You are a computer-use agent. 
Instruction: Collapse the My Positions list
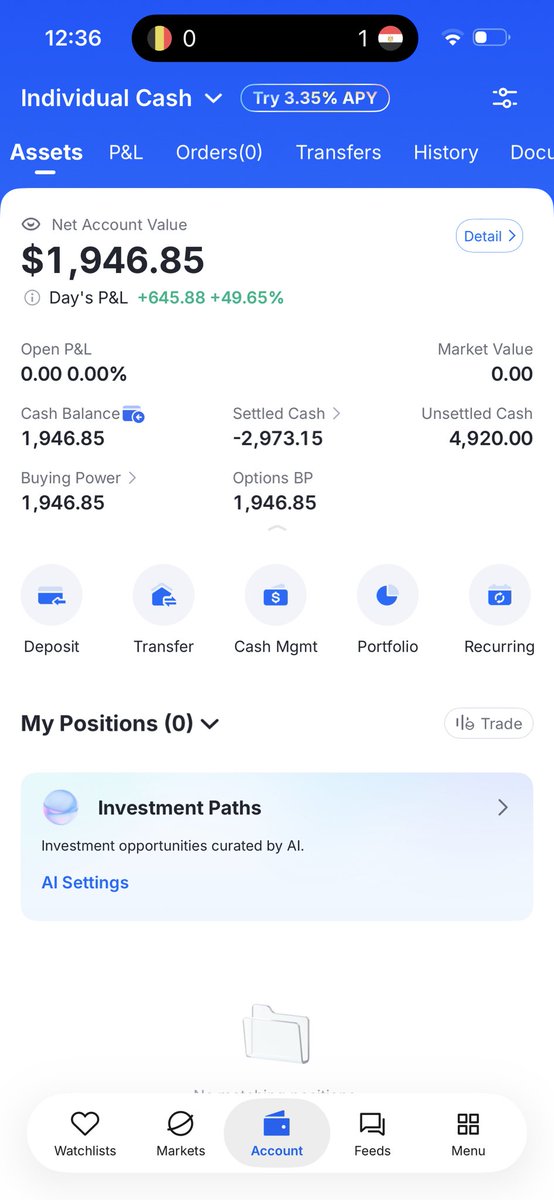coord(120,723)
